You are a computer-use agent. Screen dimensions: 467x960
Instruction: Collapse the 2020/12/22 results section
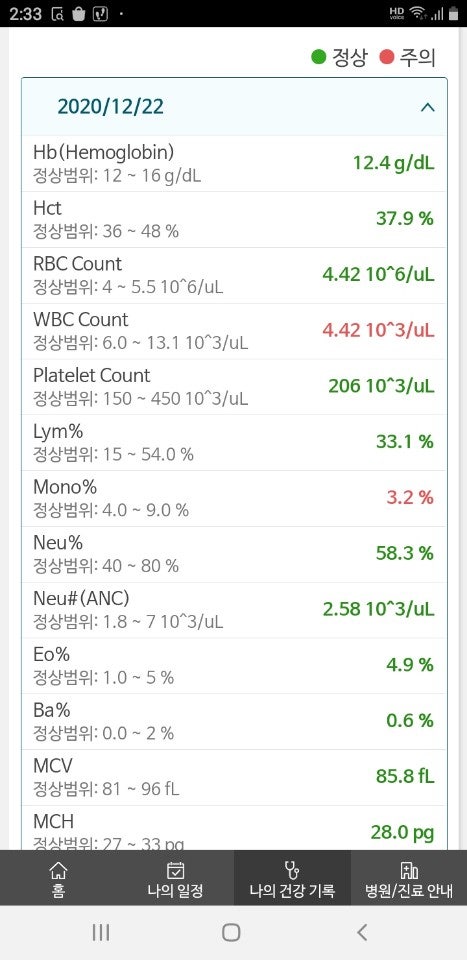428,107
